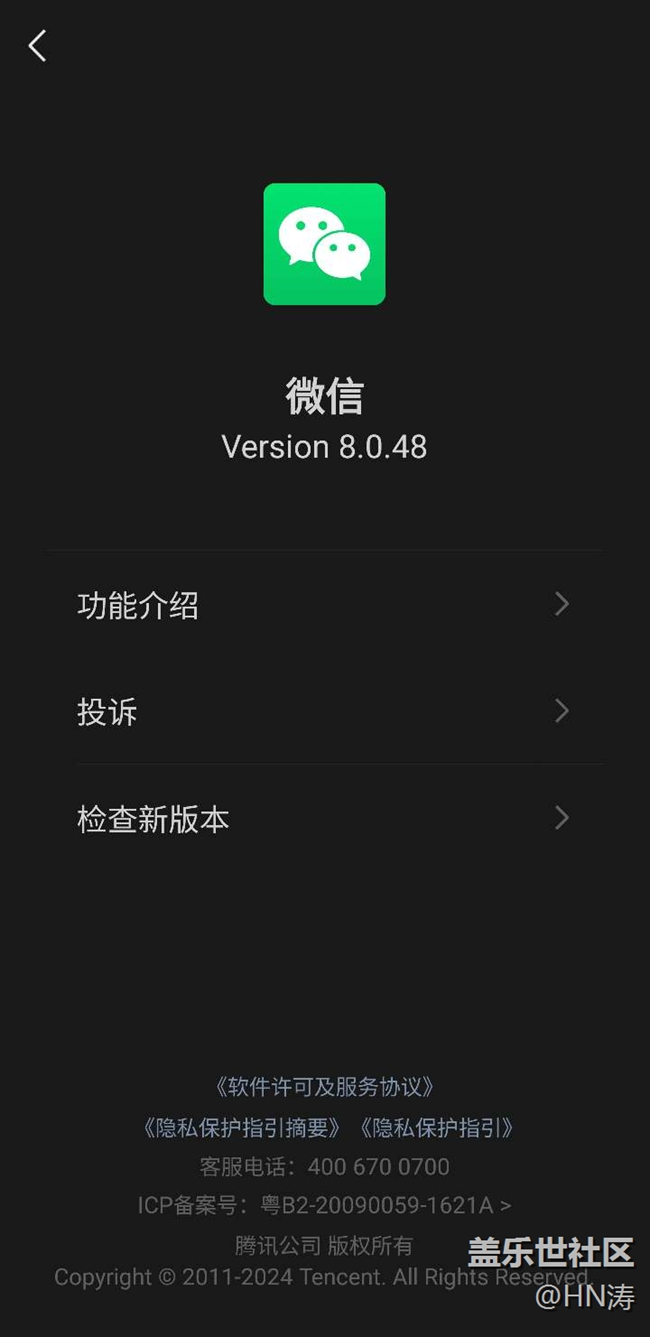This screenshot has width=650, height=1337.
Task: Open the 《隐私保护指引》 link
Action: (437, 1128)
